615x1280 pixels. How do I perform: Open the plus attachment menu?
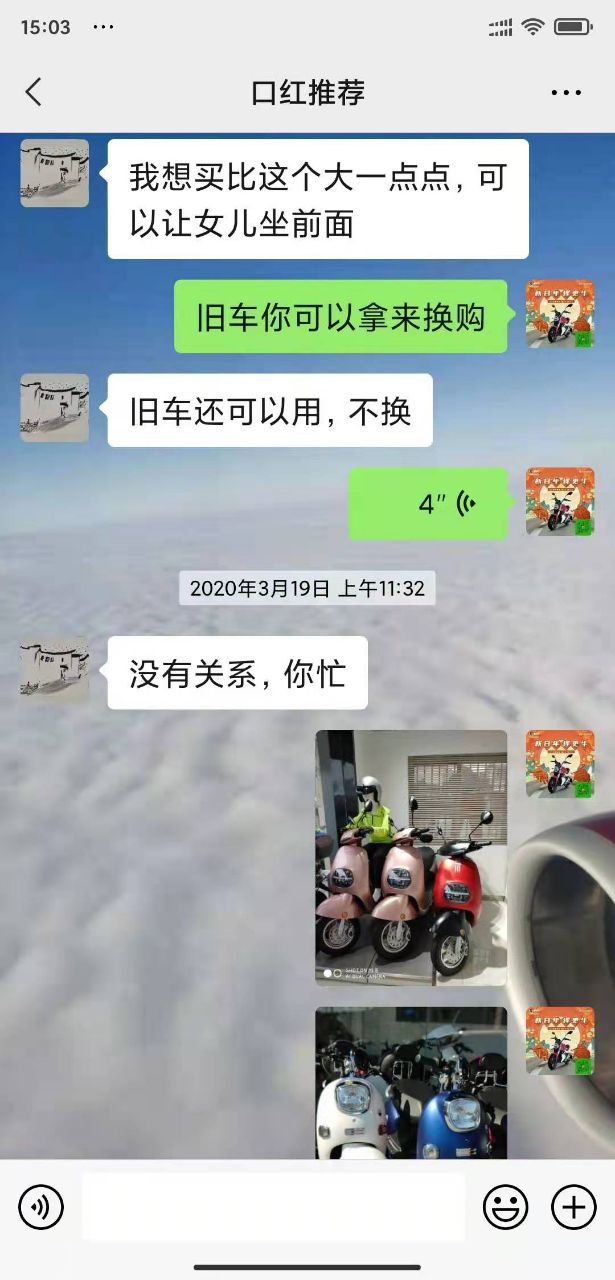573,1208
